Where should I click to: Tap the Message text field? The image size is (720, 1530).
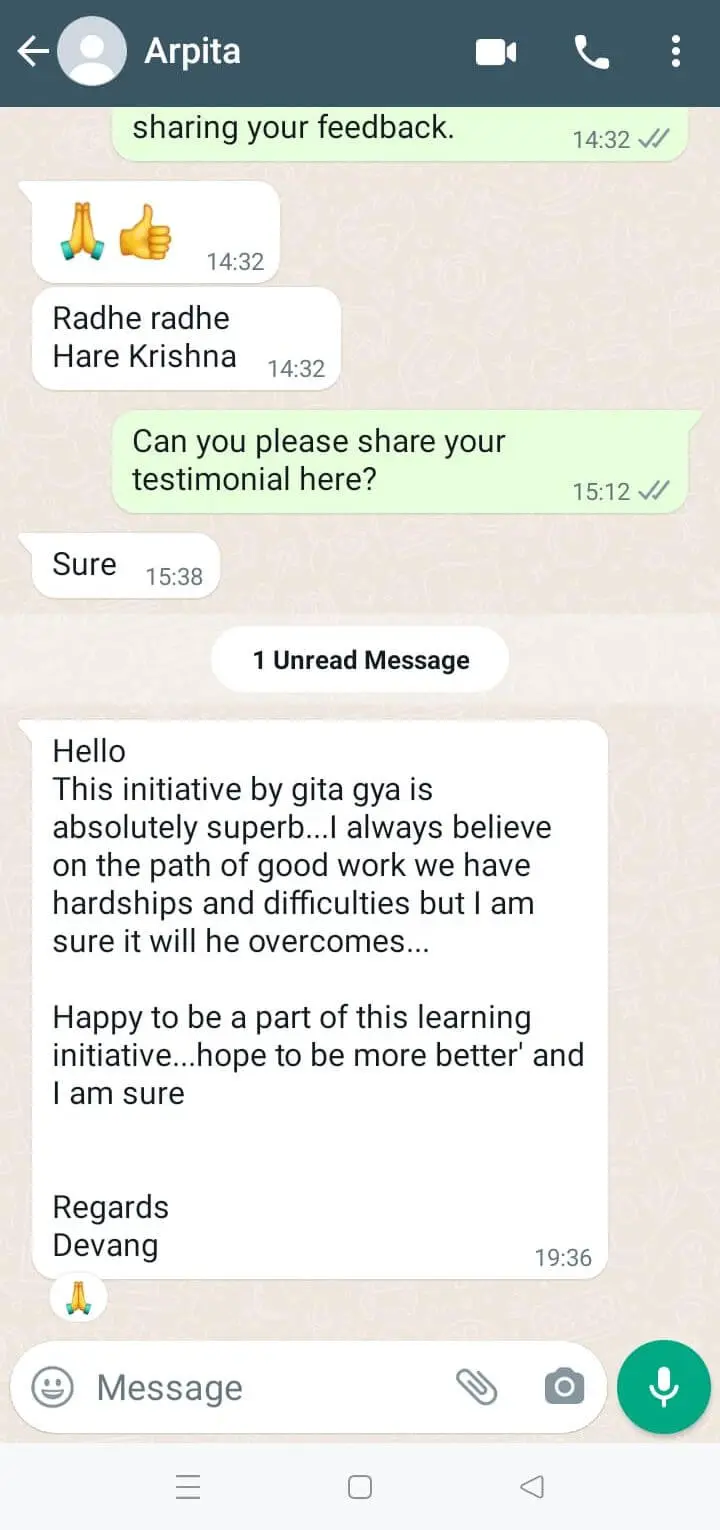tap(260, 1387)
